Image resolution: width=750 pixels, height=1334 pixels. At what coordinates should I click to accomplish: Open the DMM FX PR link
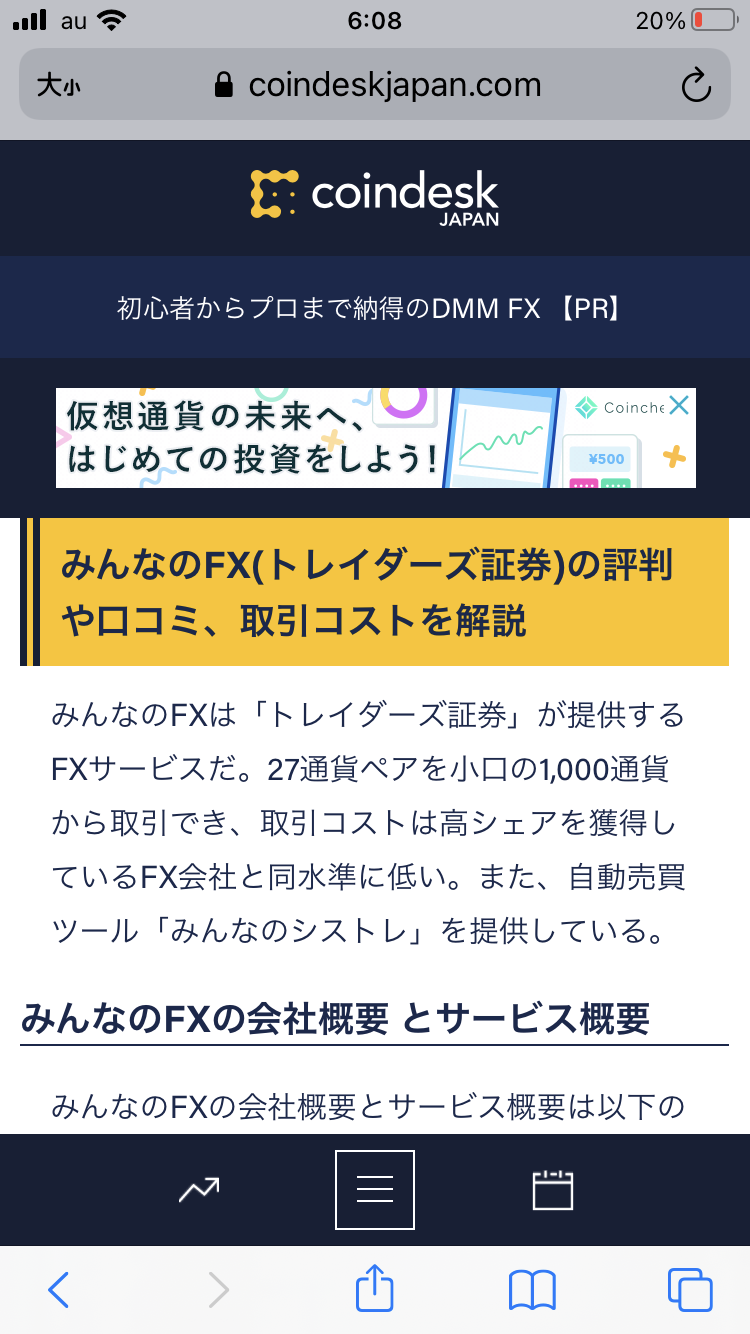374,308
